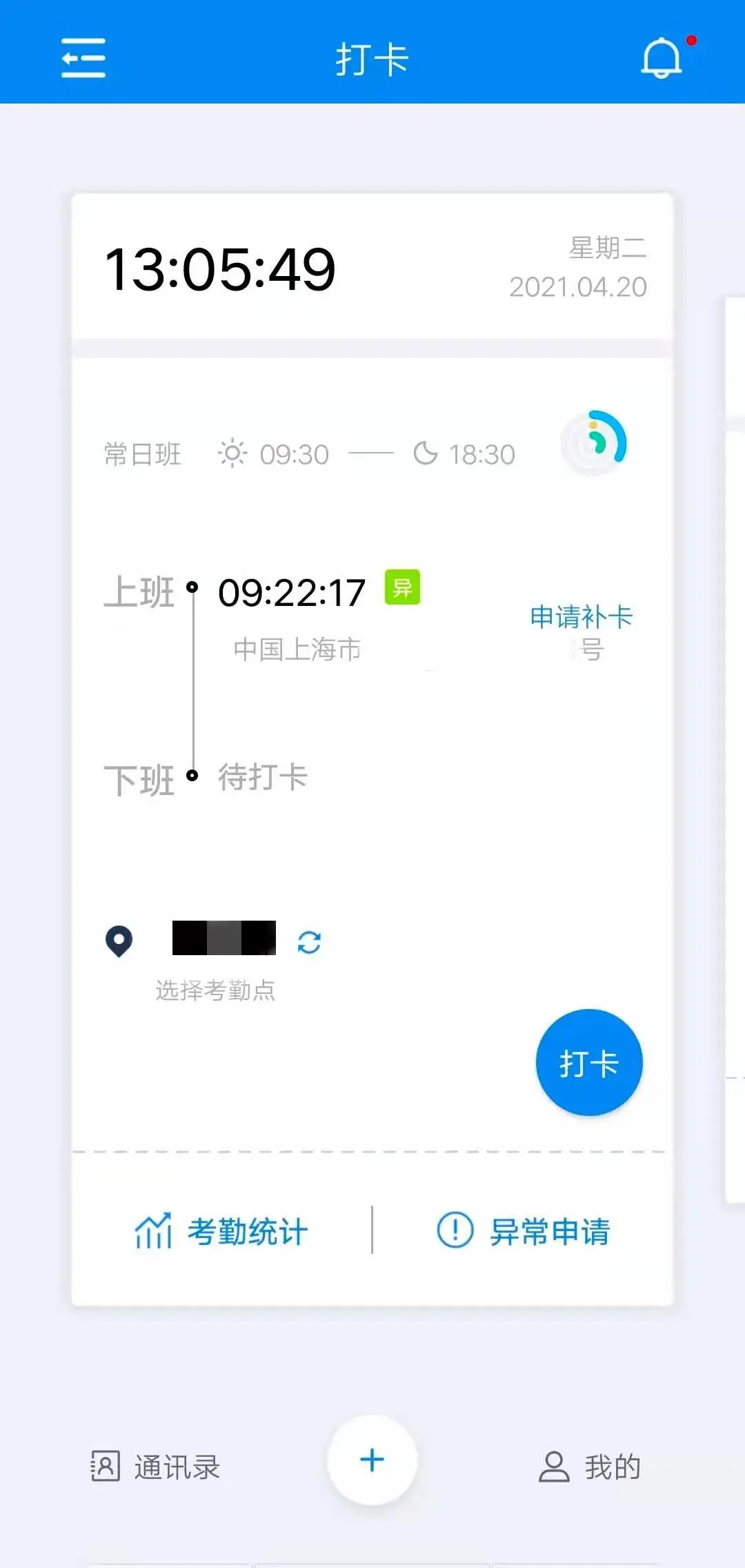Open the circular progress ring icon
This screenshot has width=745, height=1568.
pos(595,442)
